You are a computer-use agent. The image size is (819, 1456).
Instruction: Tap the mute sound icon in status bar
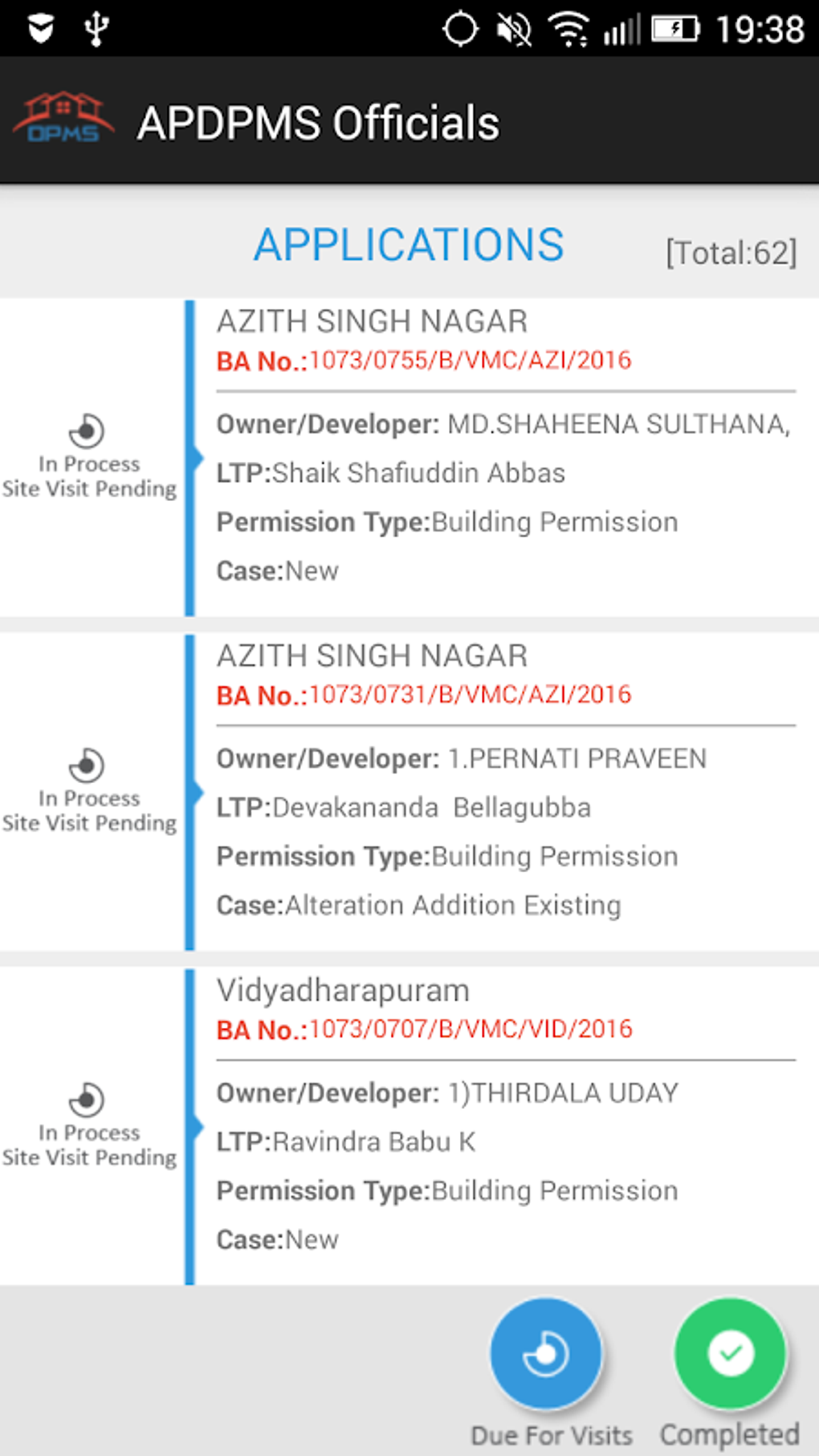pyautogui.click(x=514, y=28)
